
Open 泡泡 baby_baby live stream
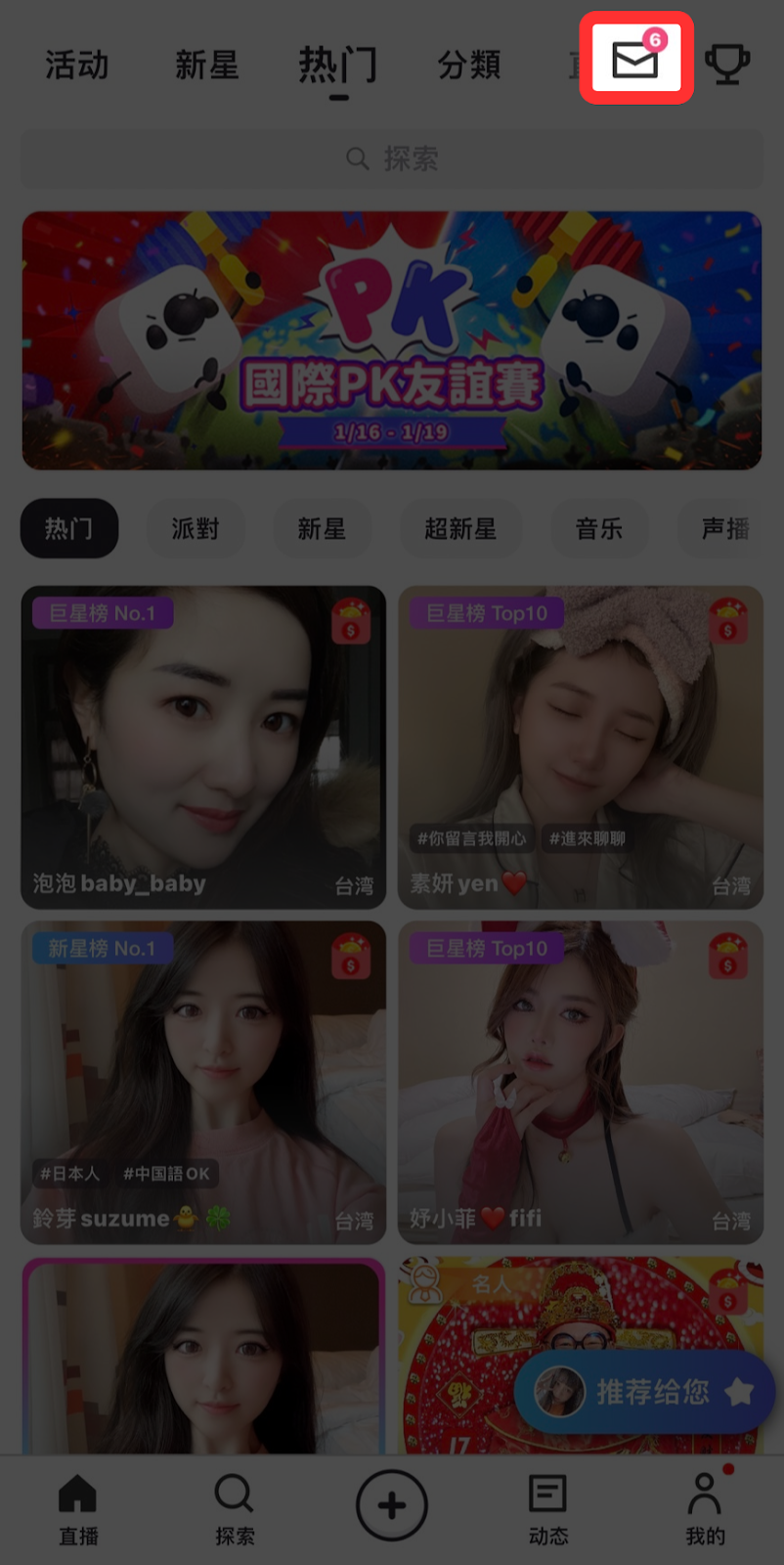pyautogui.click(x=203, y=747)
